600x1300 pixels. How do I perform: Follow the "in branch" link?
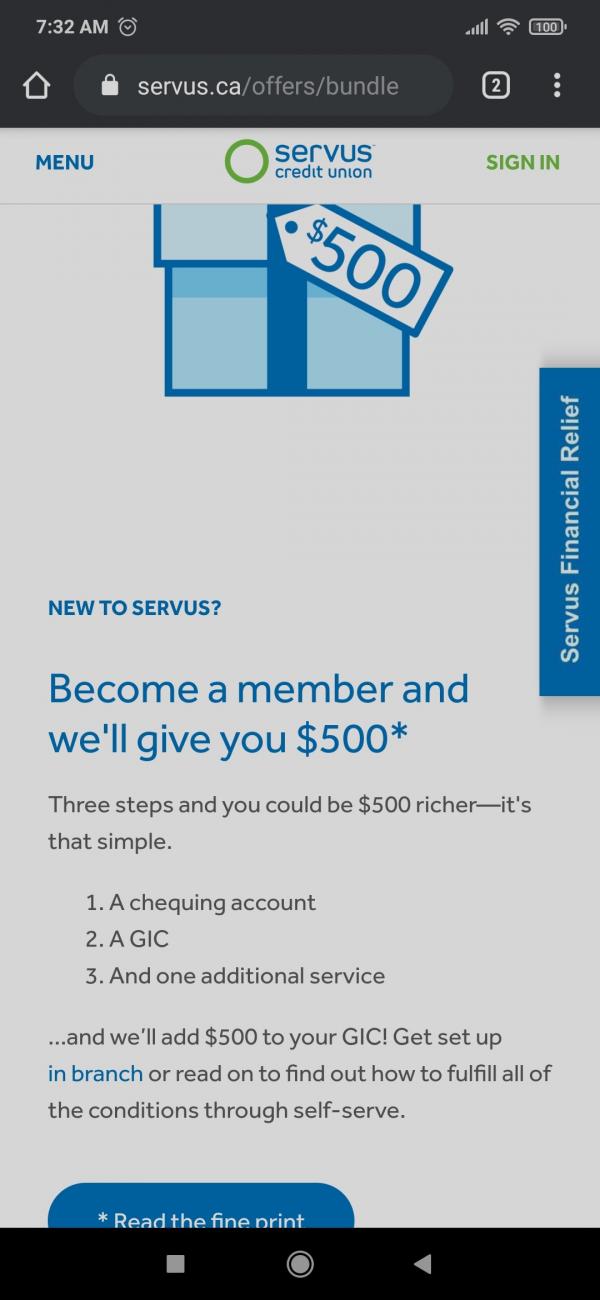pyautogui.click(x=95, y=1074)
